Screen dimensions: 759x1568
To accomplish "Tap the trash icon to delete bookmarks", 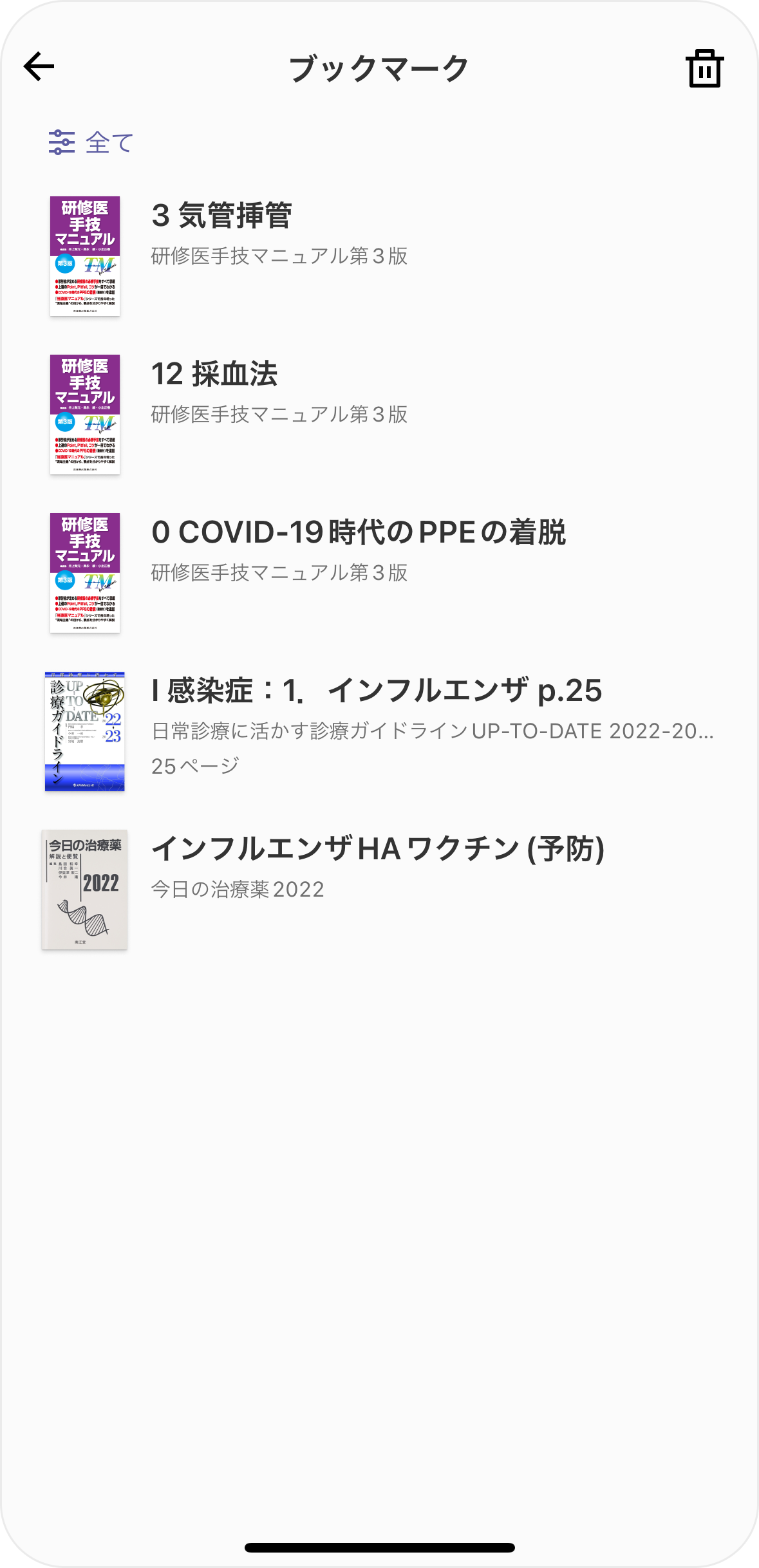I will pos(704,68).
